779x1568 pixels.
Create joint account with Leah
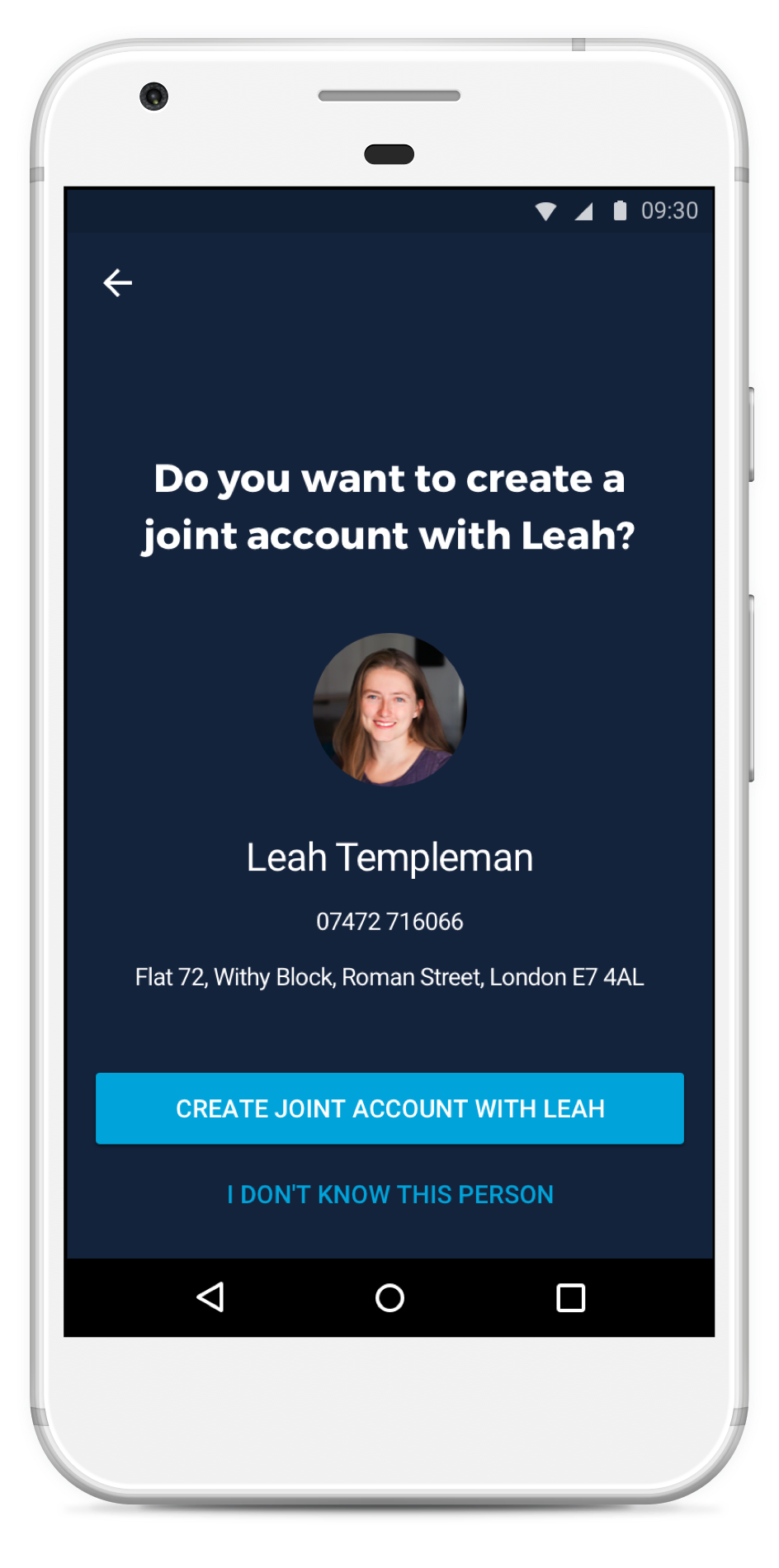389,1108
